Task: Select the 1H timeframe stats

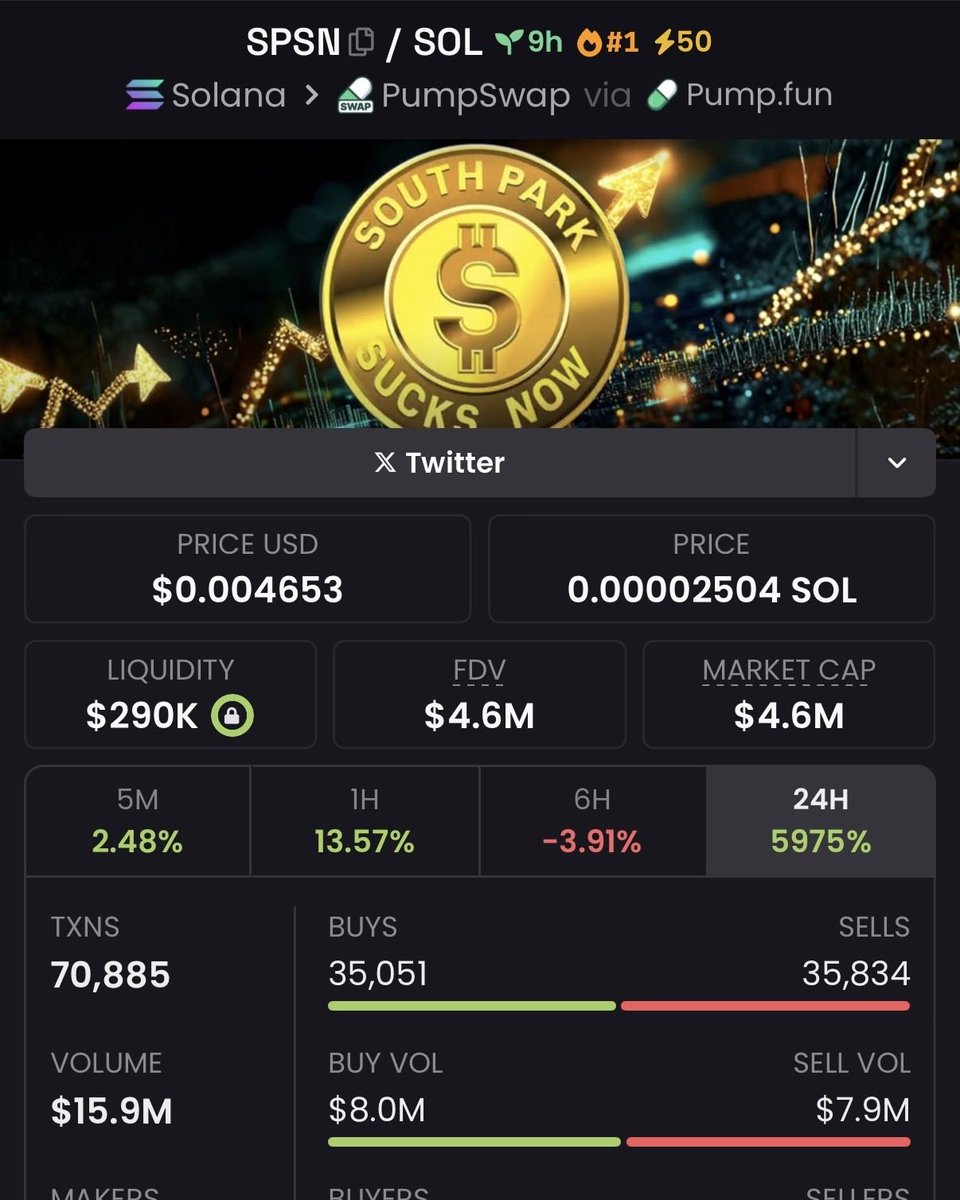Action: (x=364, y=821)
